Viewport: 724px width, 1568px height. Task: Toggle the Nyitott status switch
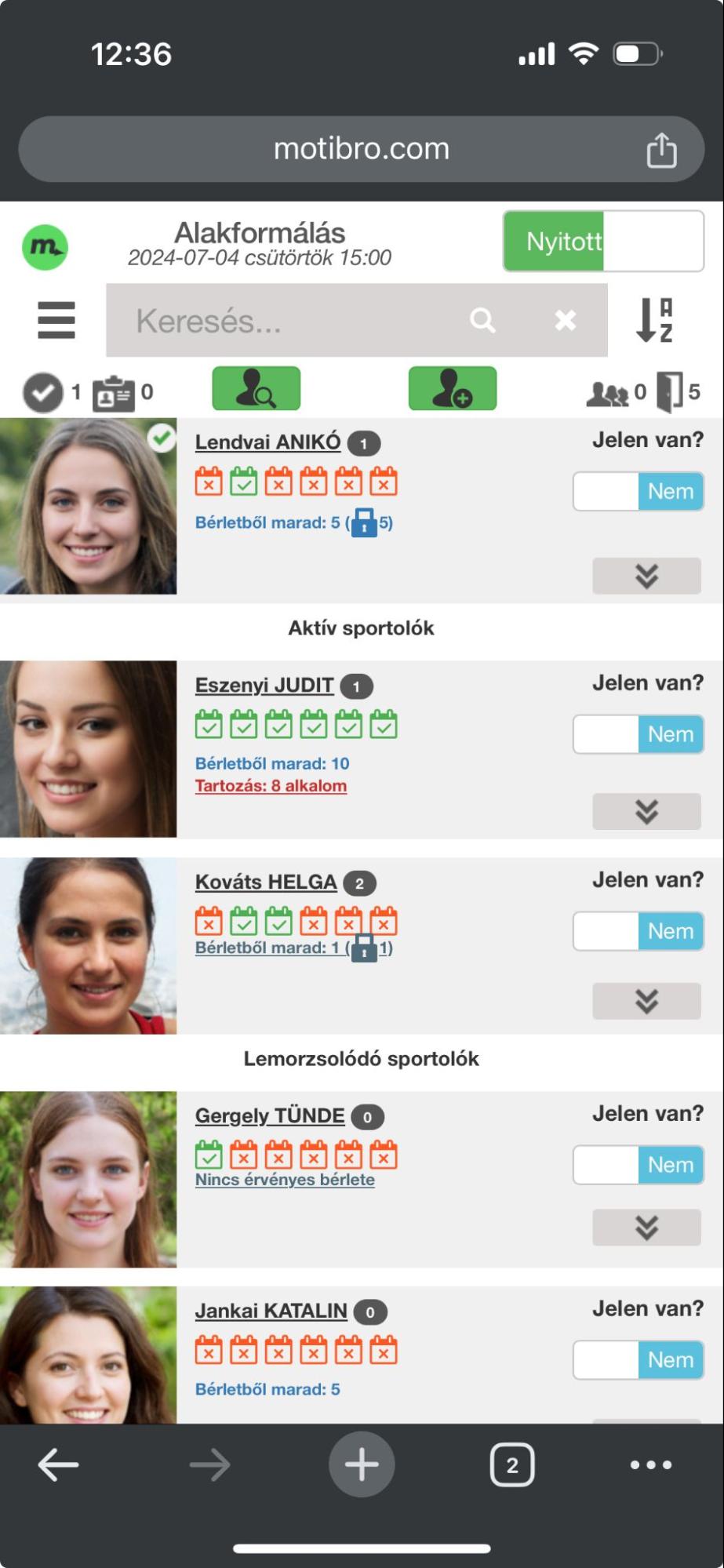tap(602, 241)
